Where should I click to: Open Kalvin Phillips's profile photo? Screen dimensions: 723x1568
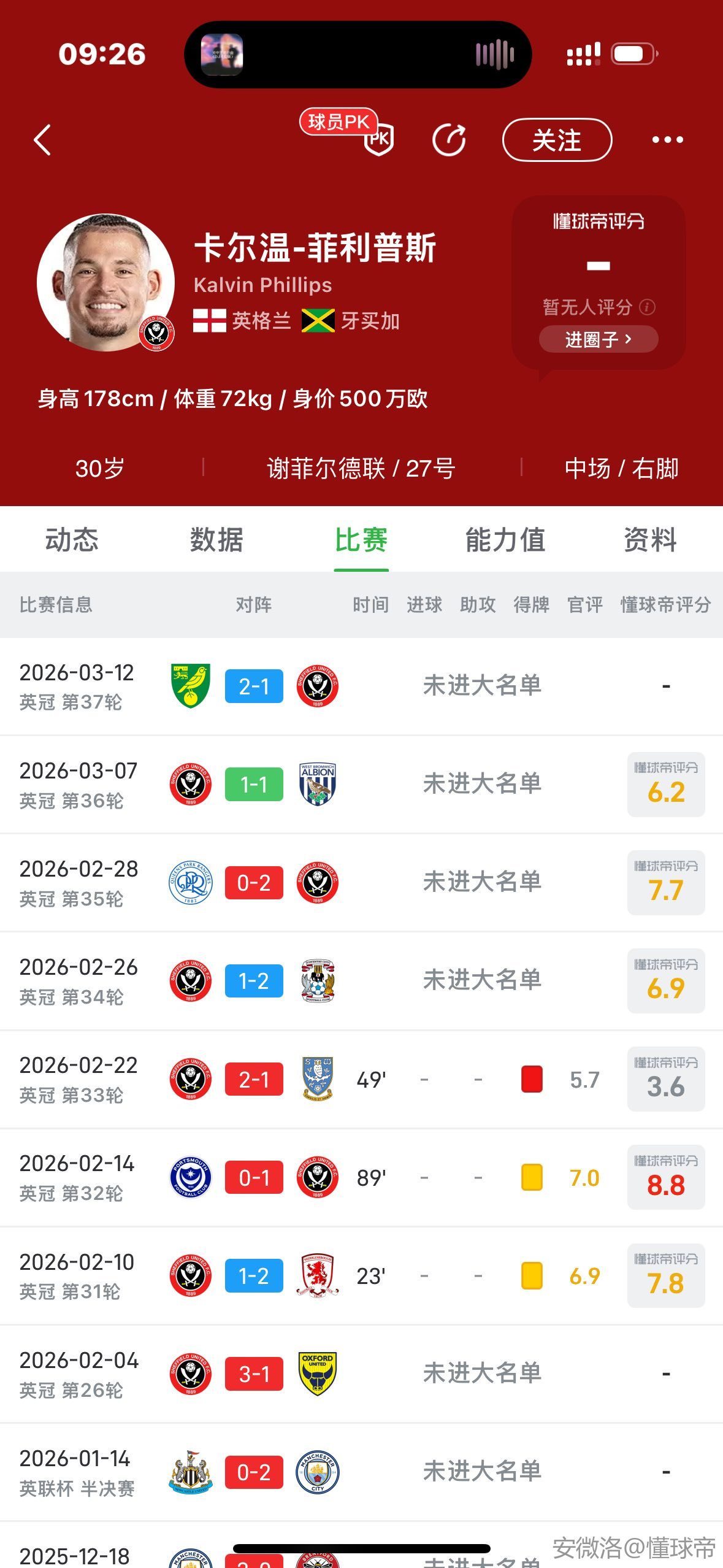pos(105,282)
